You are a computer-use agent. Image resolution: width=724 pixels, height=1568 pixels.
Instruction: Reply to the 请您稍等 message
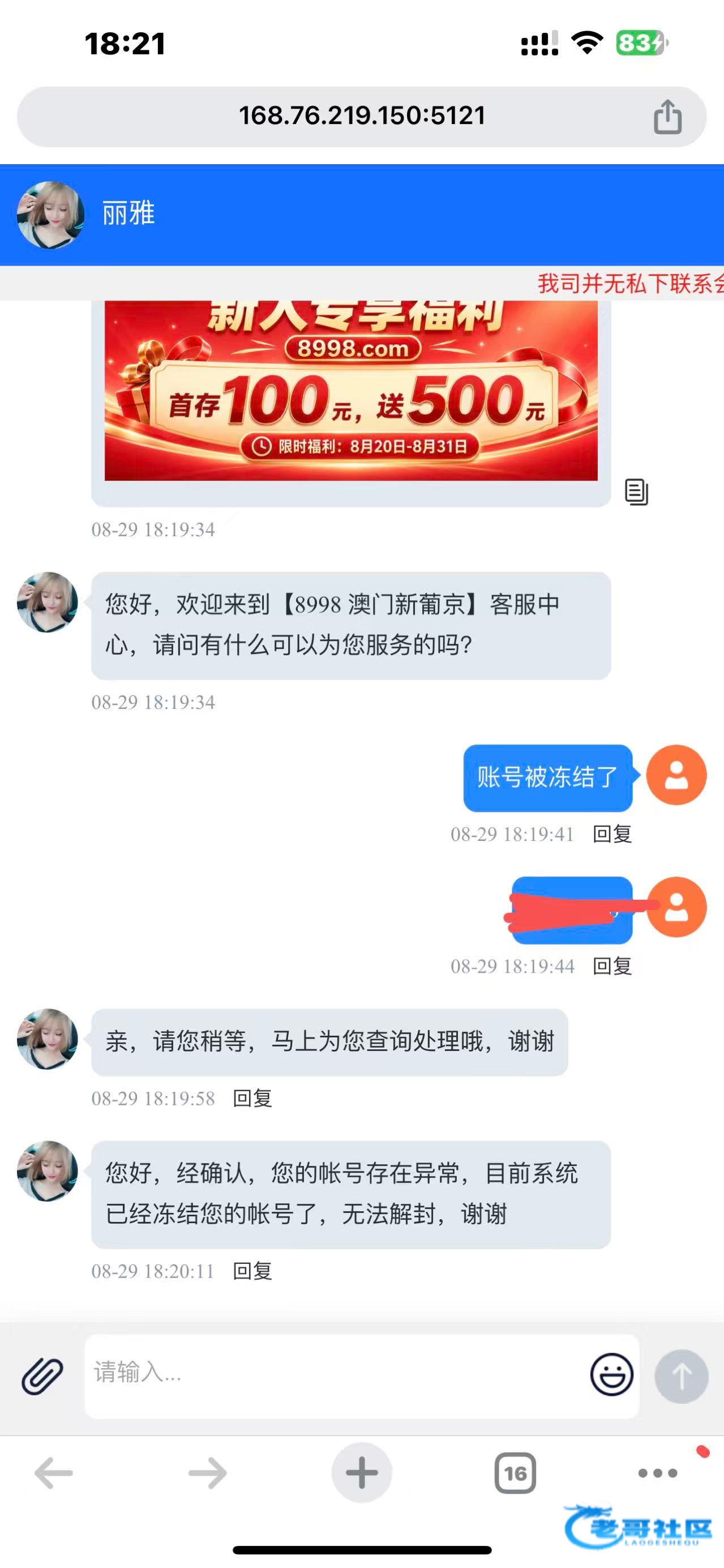point(252,1098)
